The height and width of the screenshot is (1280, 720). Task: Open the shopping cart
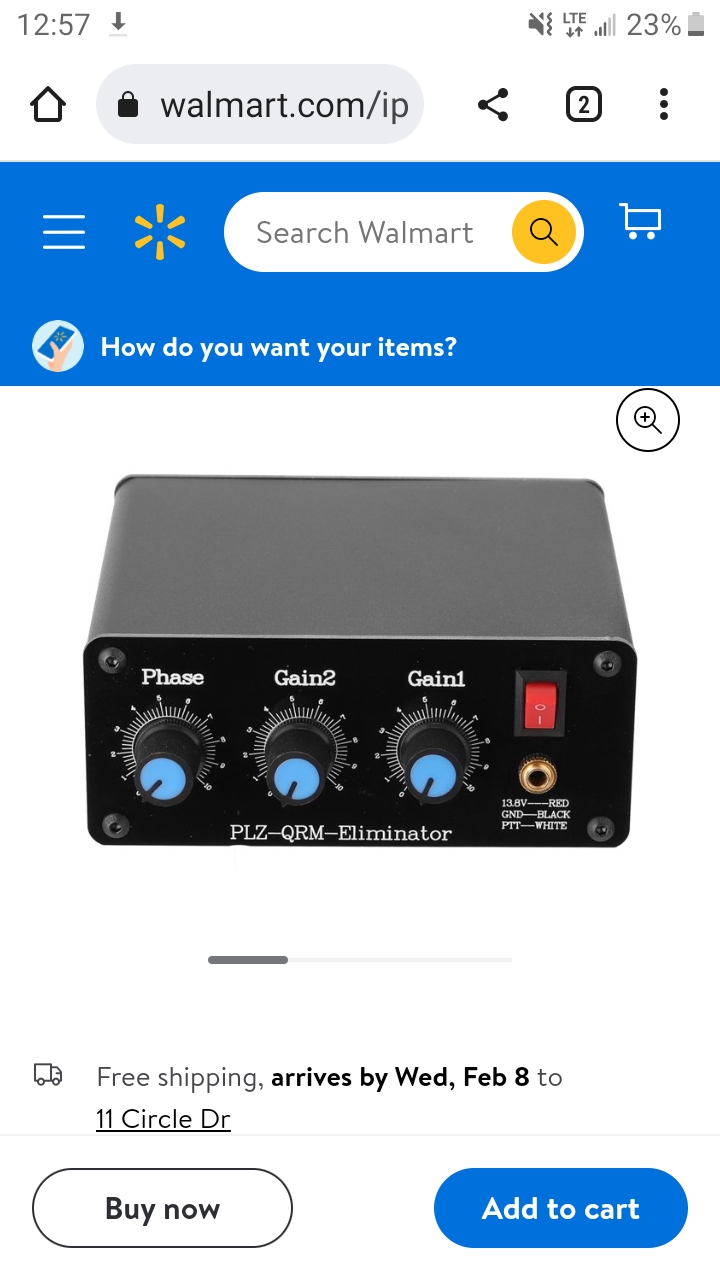pyautogui.click(x=640, y=222)
